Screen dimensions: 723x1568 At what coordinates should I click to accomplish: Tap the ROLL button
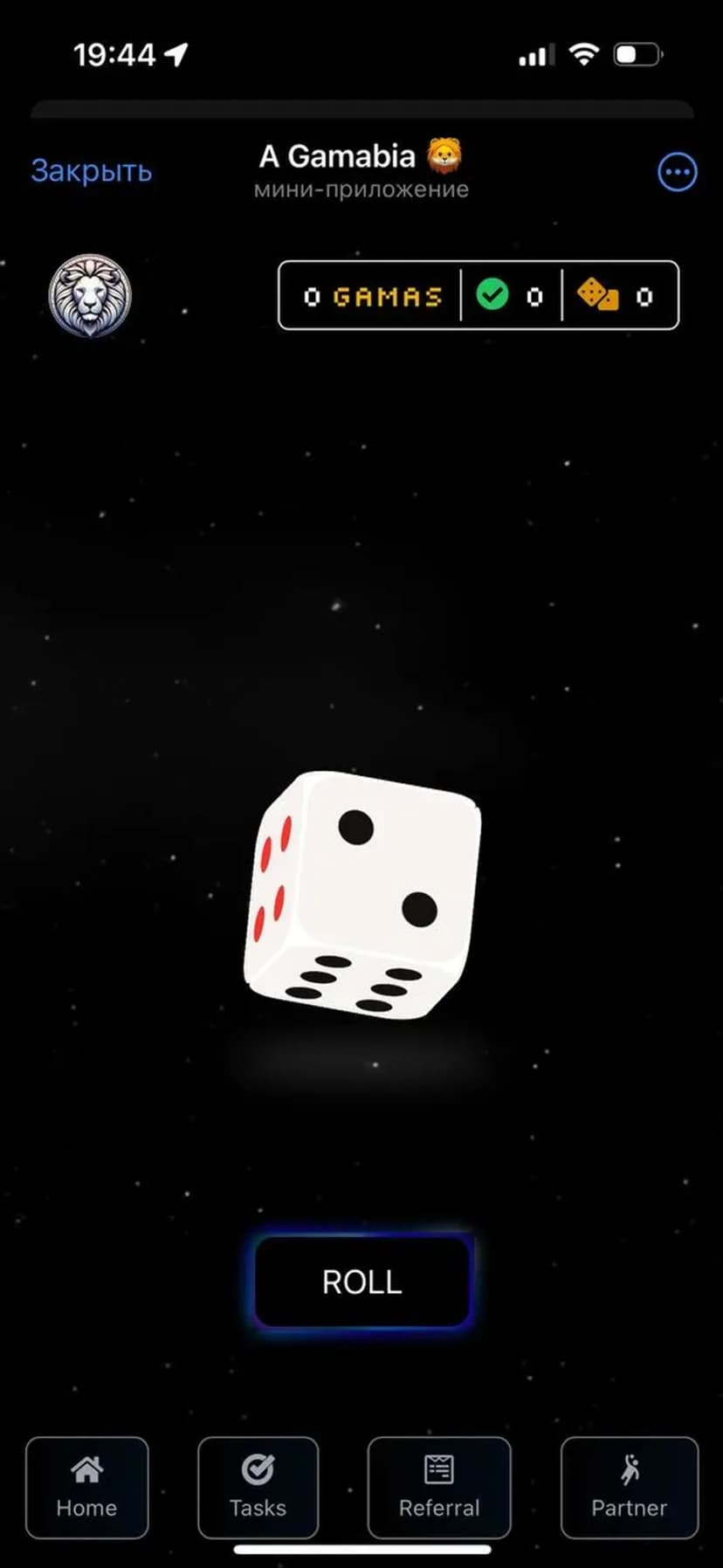(362, 1282)
